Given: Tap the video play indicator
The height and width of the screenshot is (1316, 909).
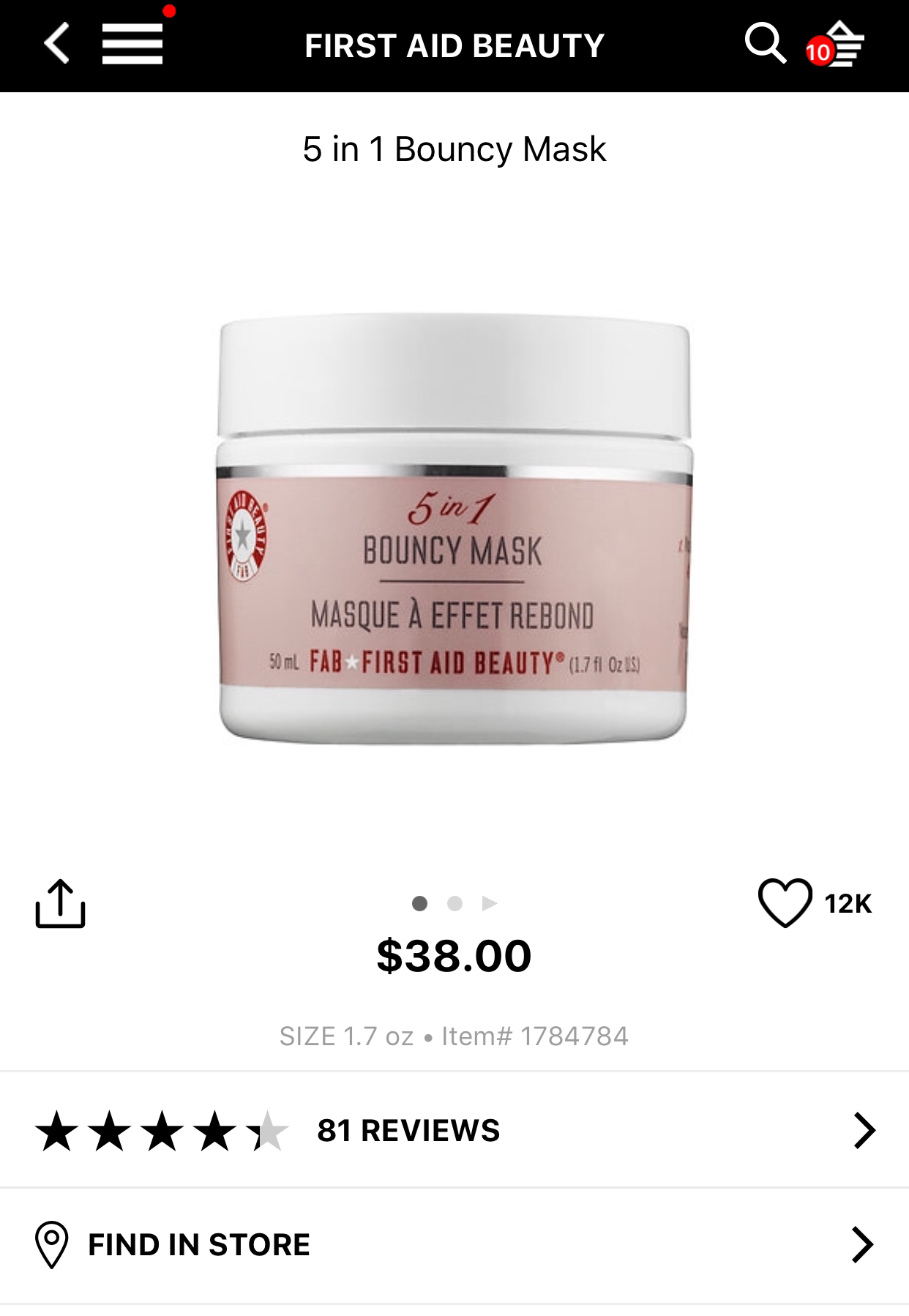Looking at the screenshot, I should click(490, 903).
